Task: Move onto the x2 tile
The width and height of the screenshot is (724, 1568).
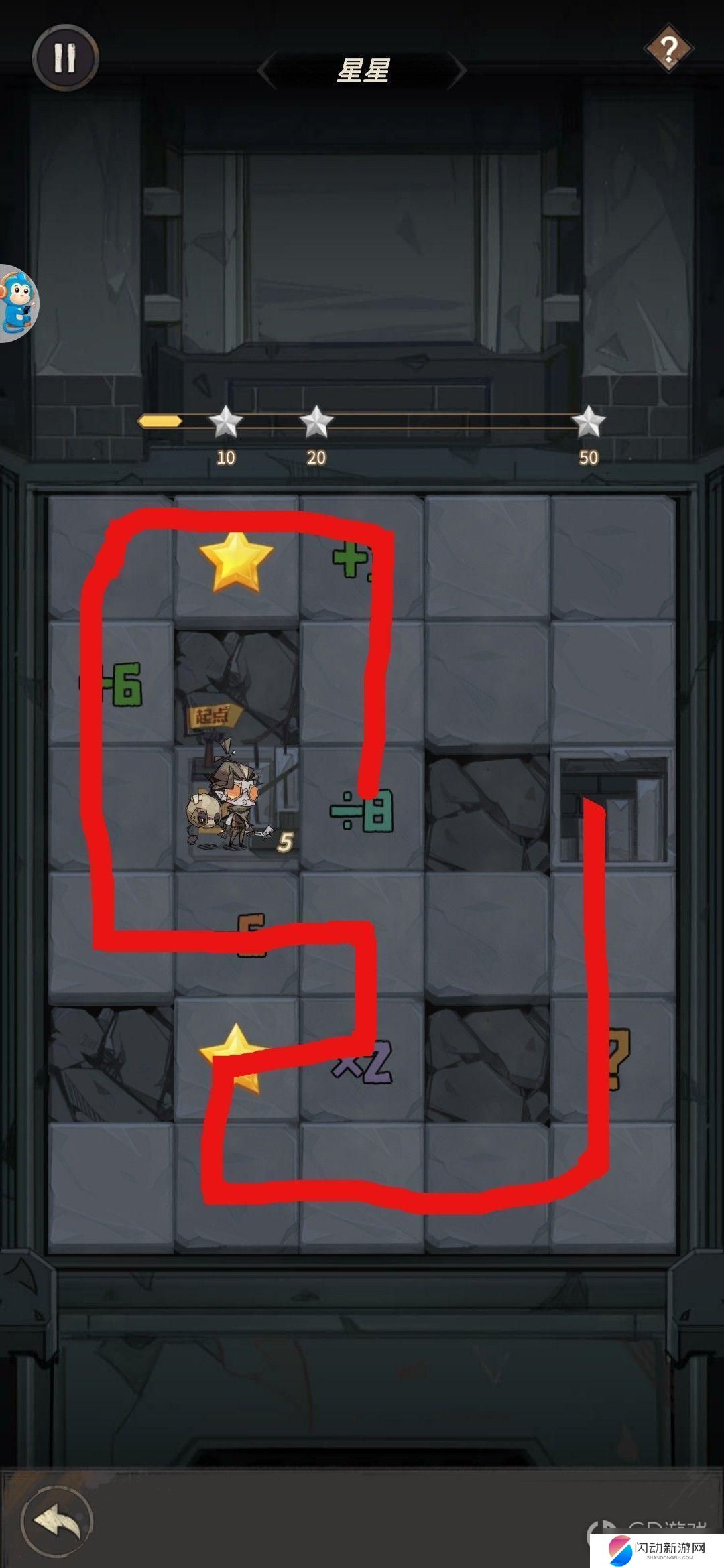Action: click(362, 1061)
